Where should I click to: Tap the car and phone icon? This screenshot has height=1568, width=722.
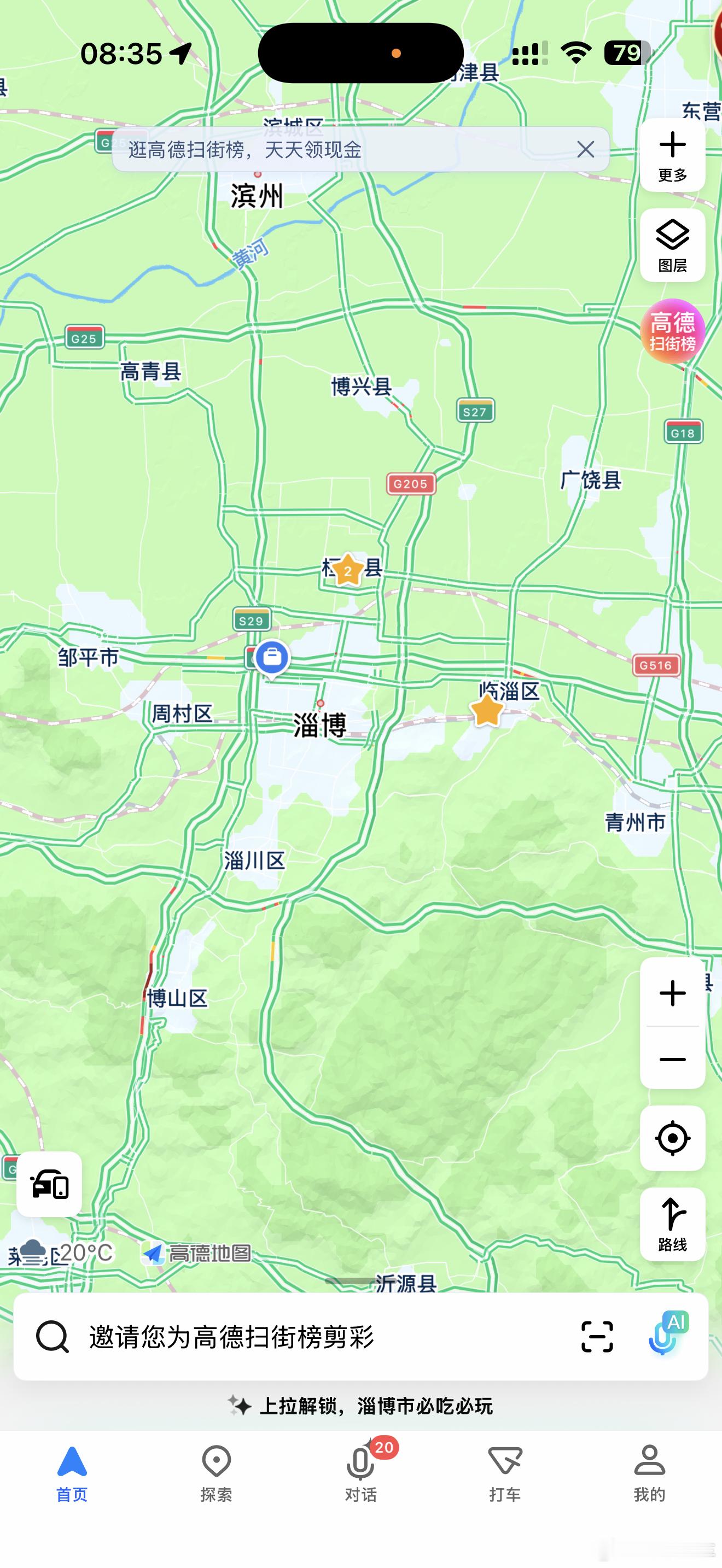(49, 1184)
